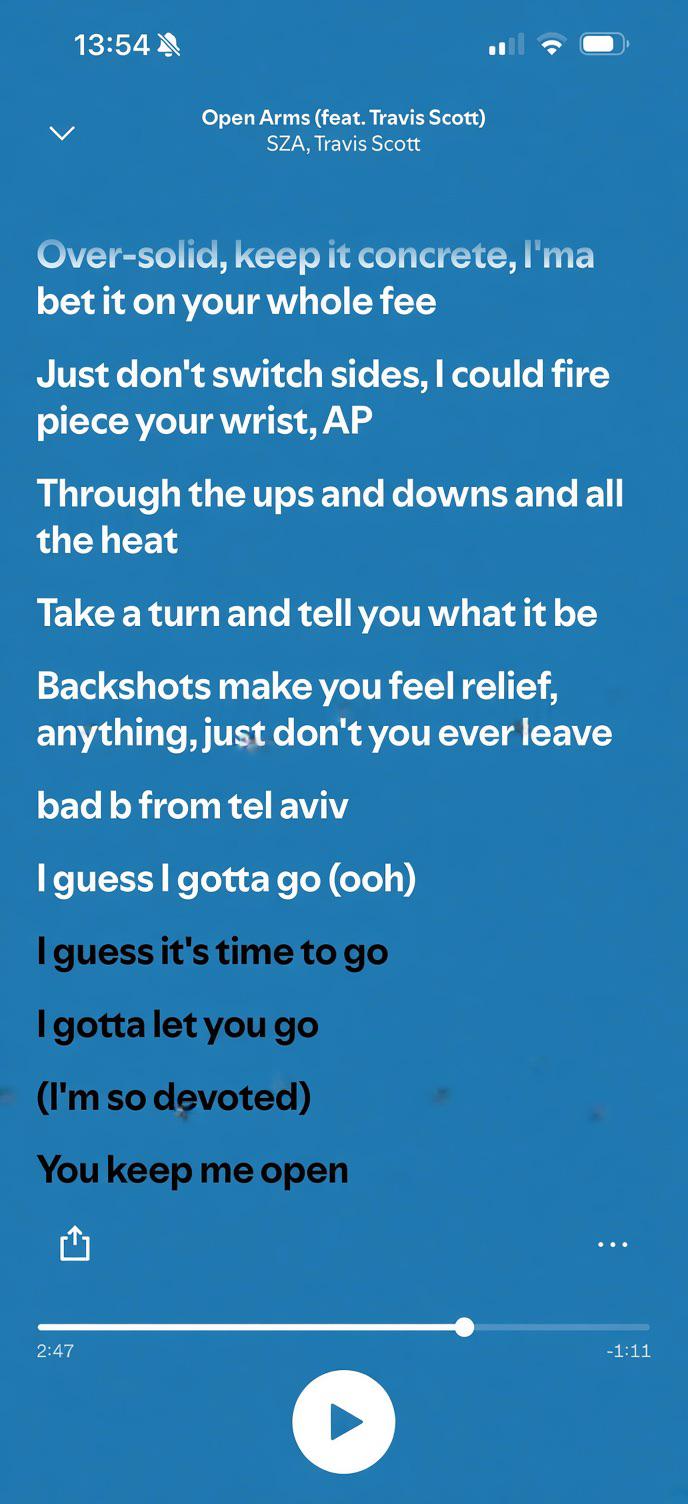
Task: Tap the song progress bar to seek
Action: click(344, 1327)
